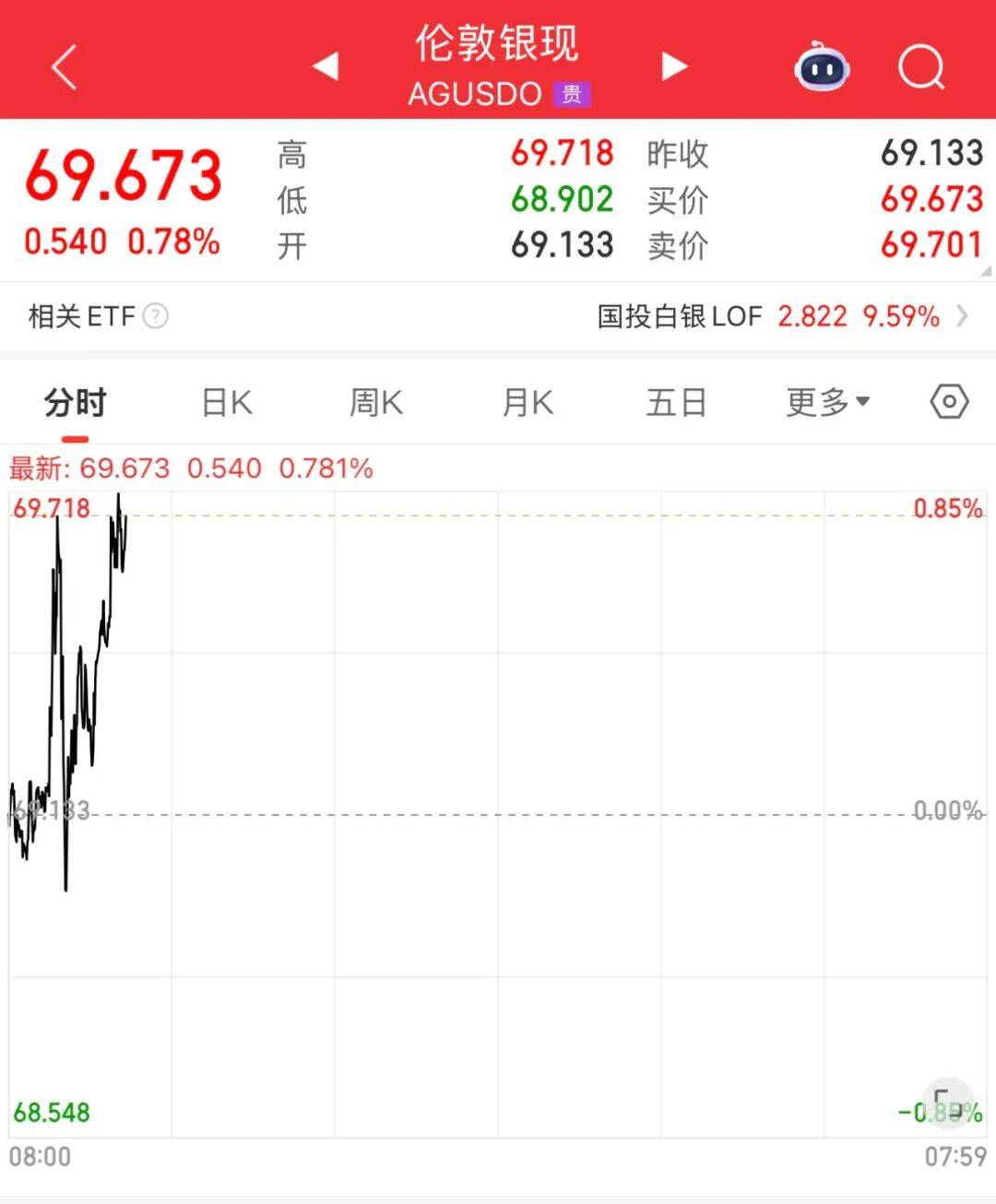Switch to the previous instrument

(326, 66)
